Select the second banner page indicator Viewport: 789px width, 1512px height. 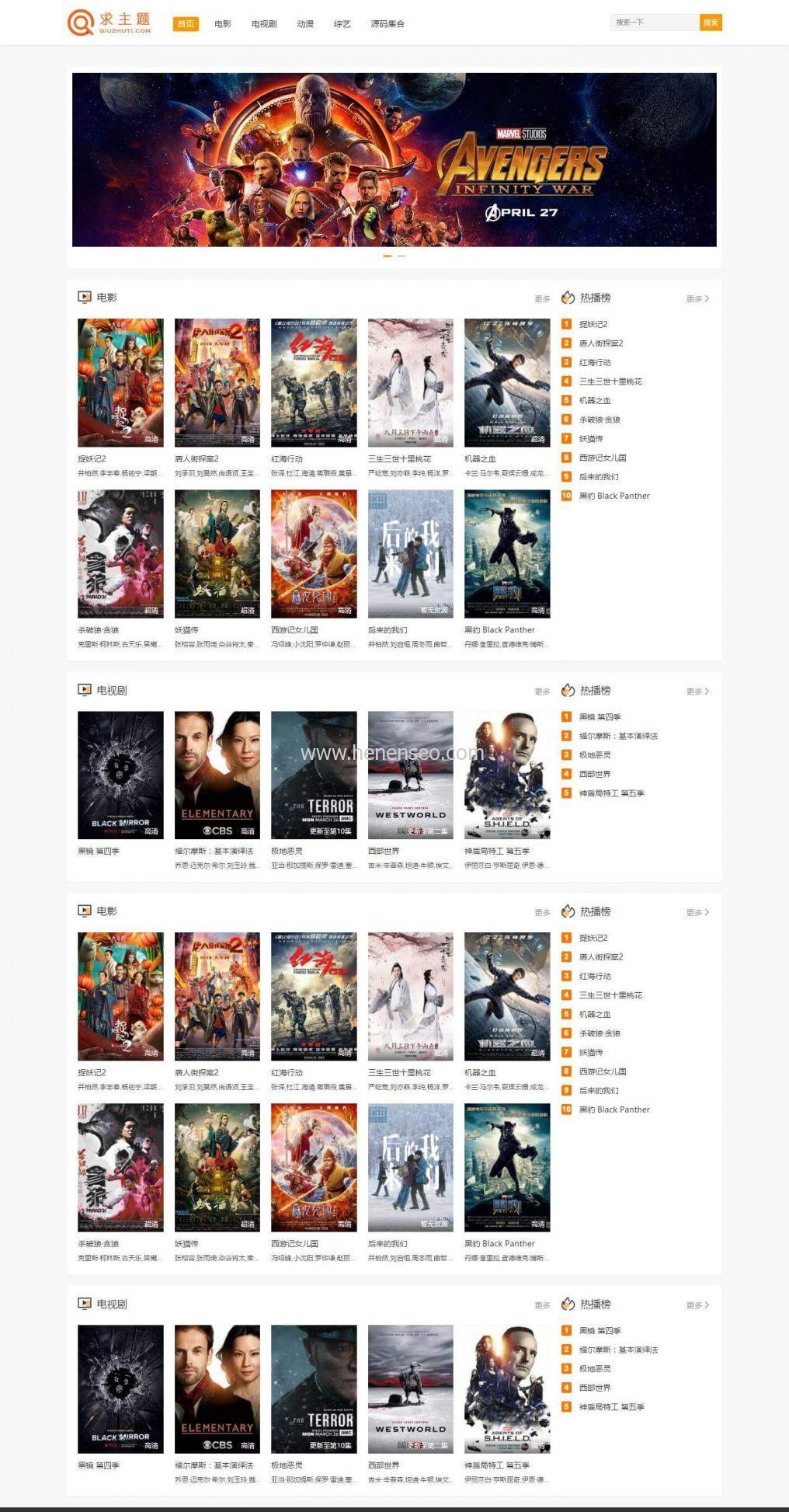[x=401, y=256]
